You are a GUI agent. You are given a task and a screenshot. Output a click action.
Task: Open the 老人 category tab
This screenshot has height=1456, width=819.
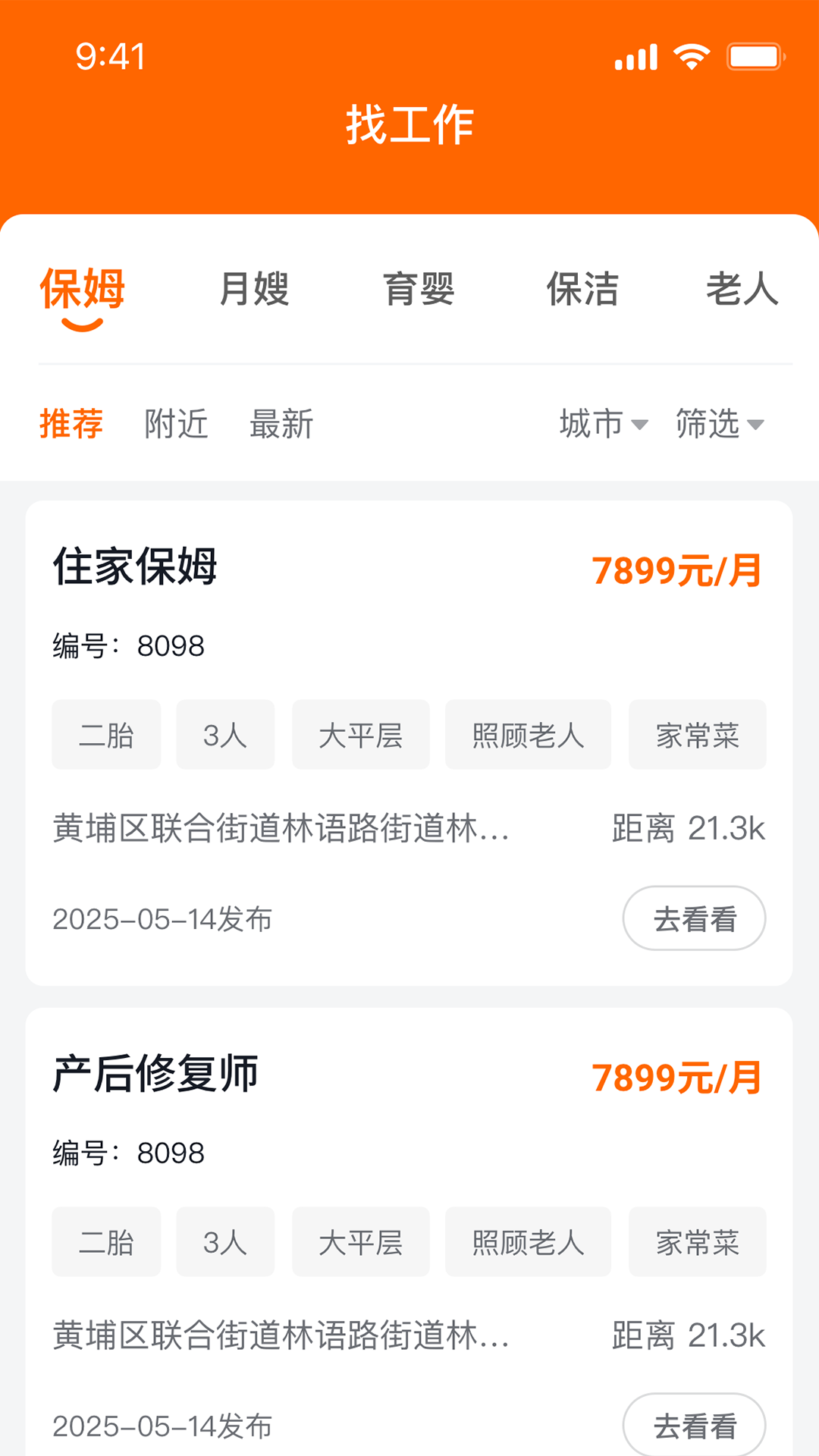(743, 290)
